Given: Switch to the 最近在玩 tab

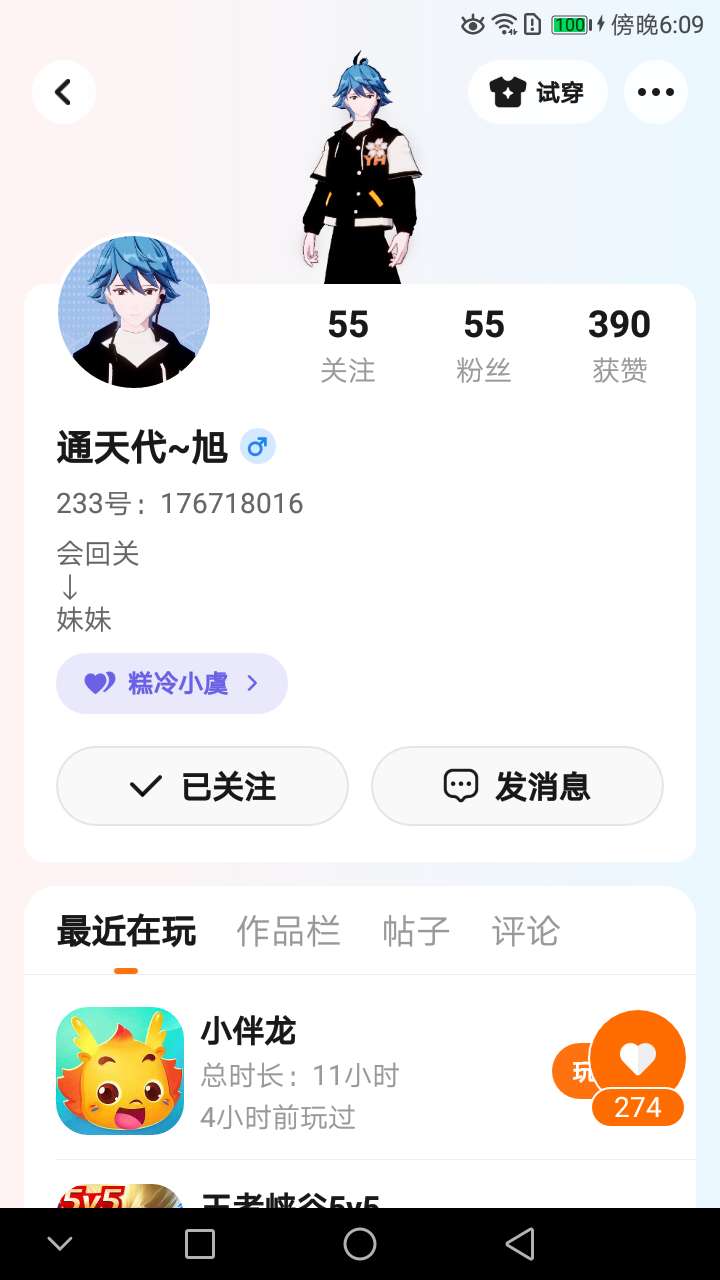Looking at the screenshot, I should 126,932.
